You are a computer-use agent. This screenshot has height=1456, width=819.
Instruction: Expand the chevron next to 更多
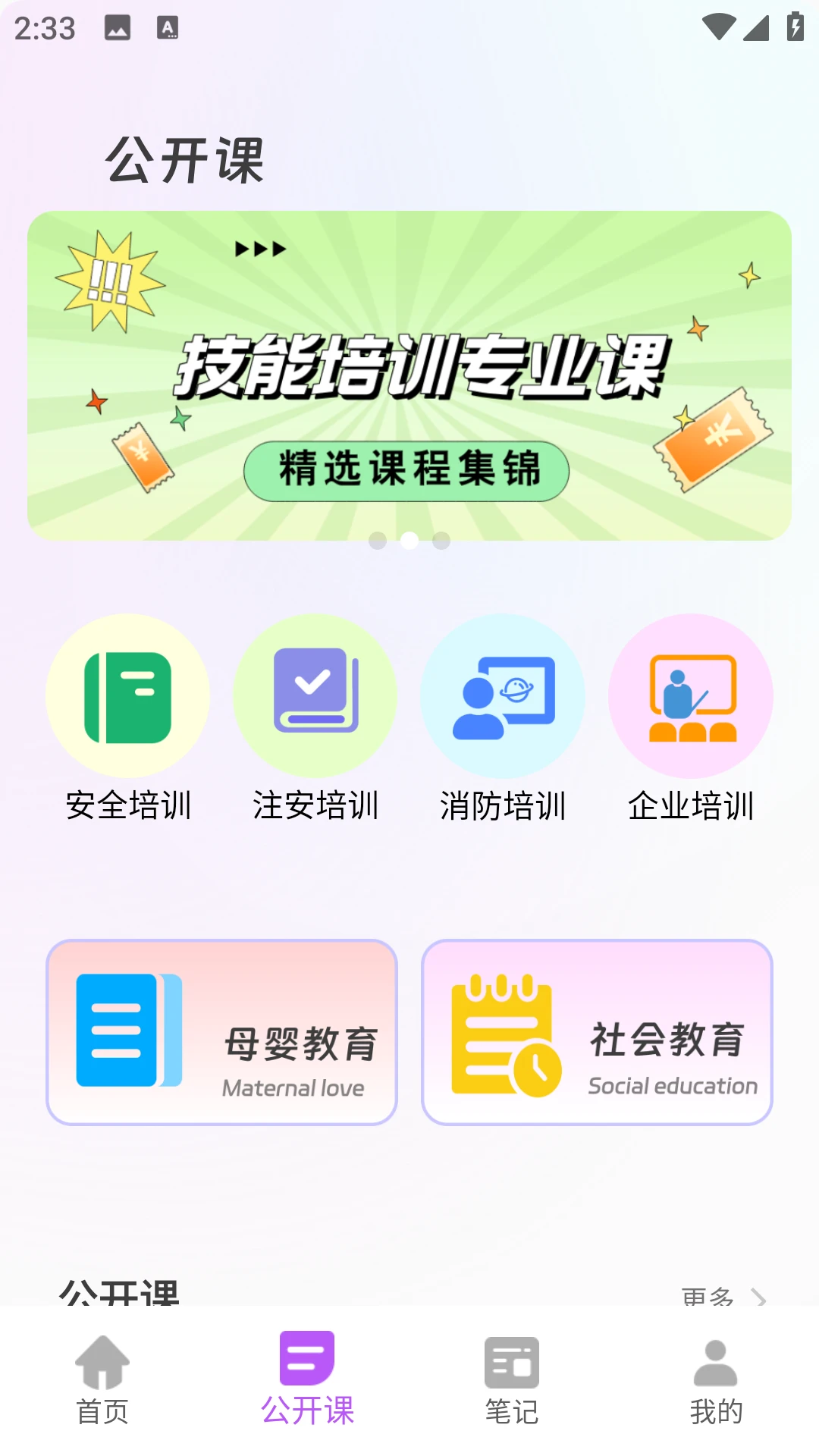point(761,1297)
